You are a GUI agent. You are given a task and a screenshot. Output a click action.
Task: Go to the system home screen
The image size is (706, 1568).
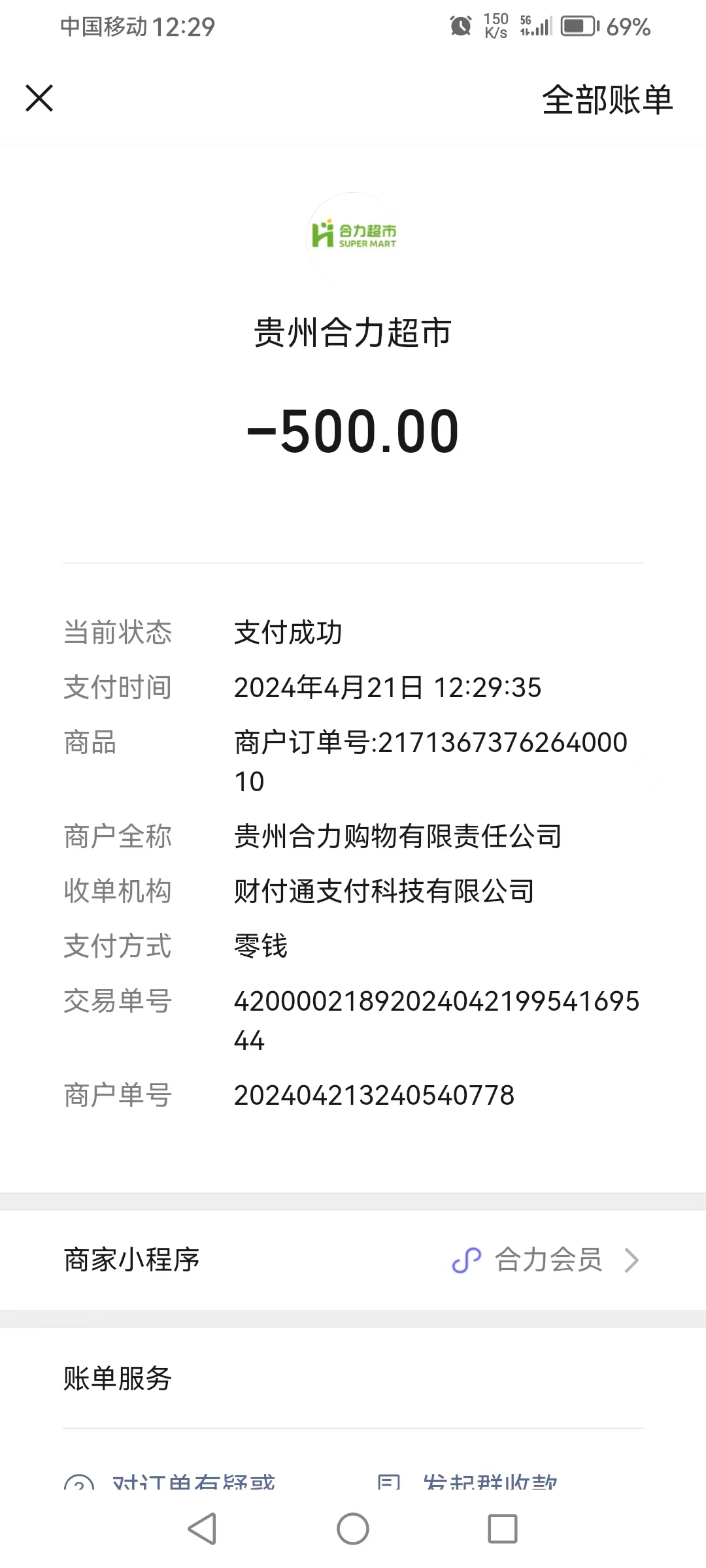353,1529
